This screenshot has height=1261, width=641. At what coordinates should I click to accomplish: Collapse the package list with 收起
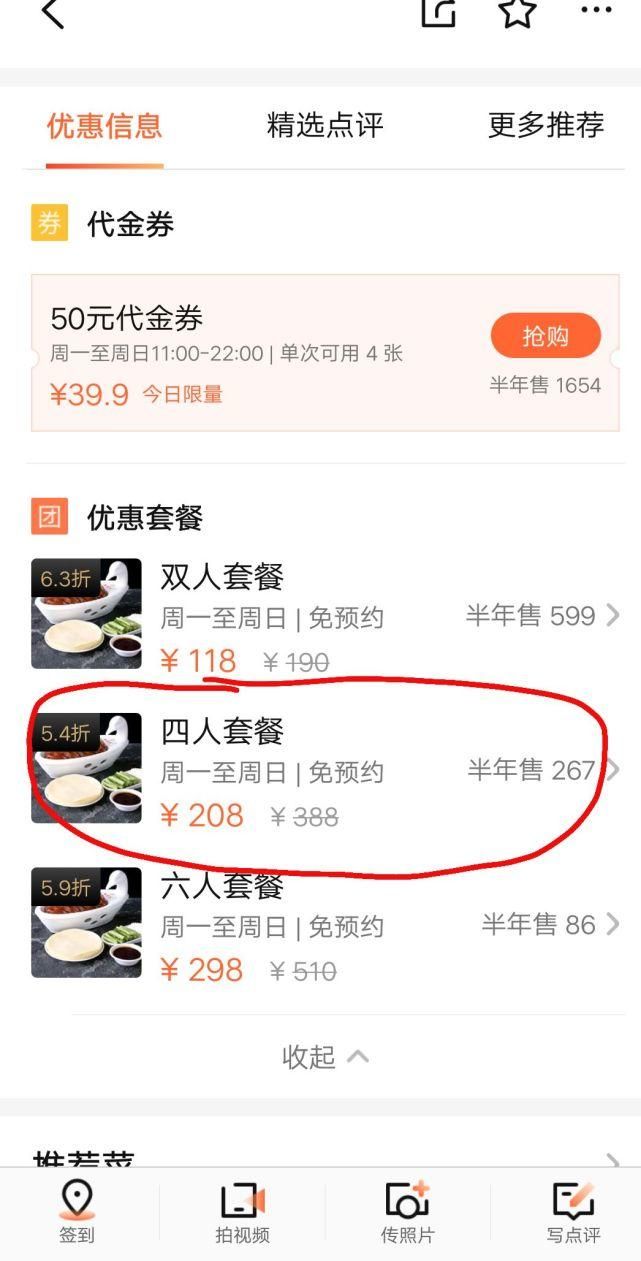[x=325, y=1057]
